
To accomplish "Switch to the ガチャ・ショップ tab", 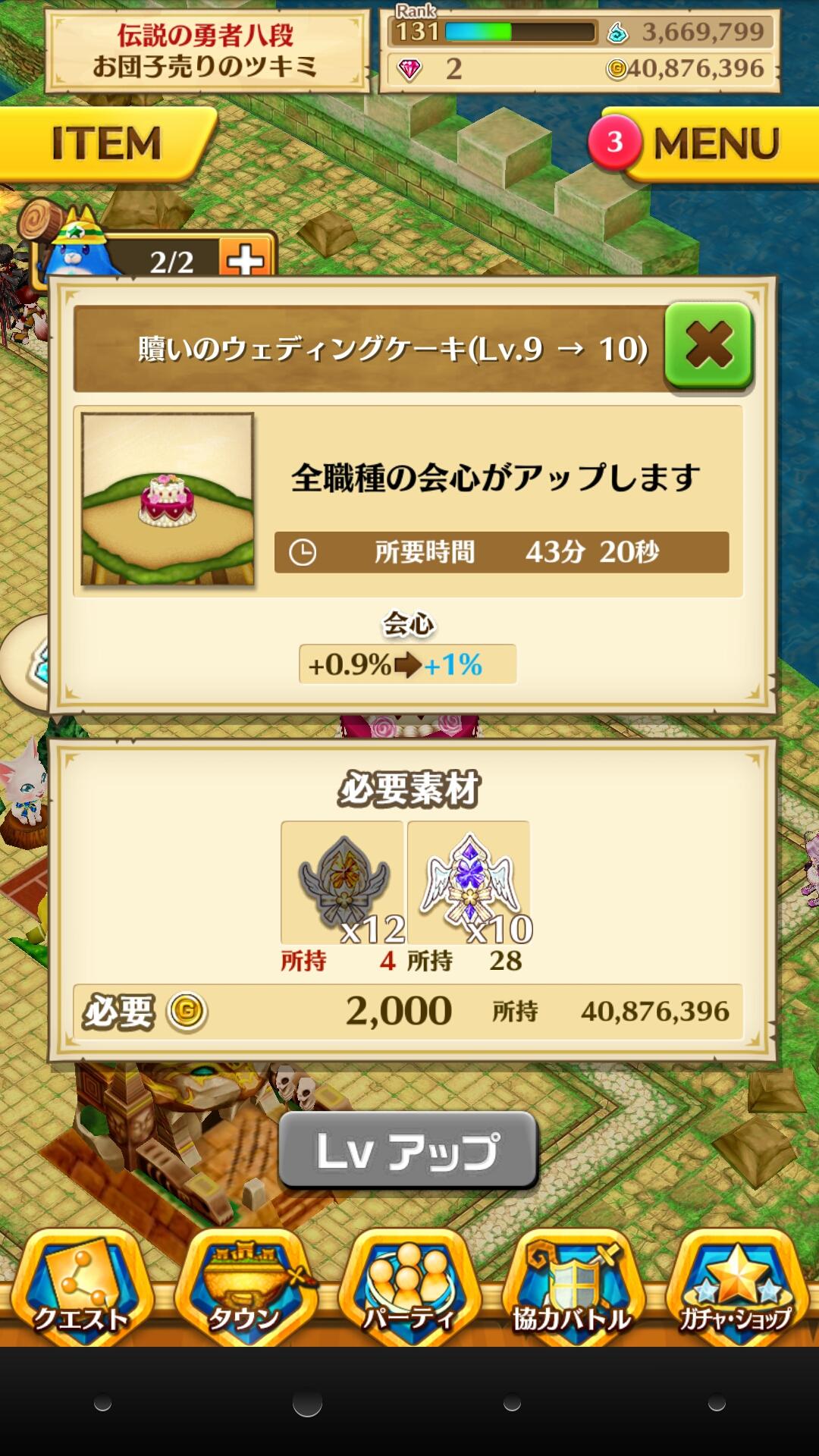I will [736, 1288].
